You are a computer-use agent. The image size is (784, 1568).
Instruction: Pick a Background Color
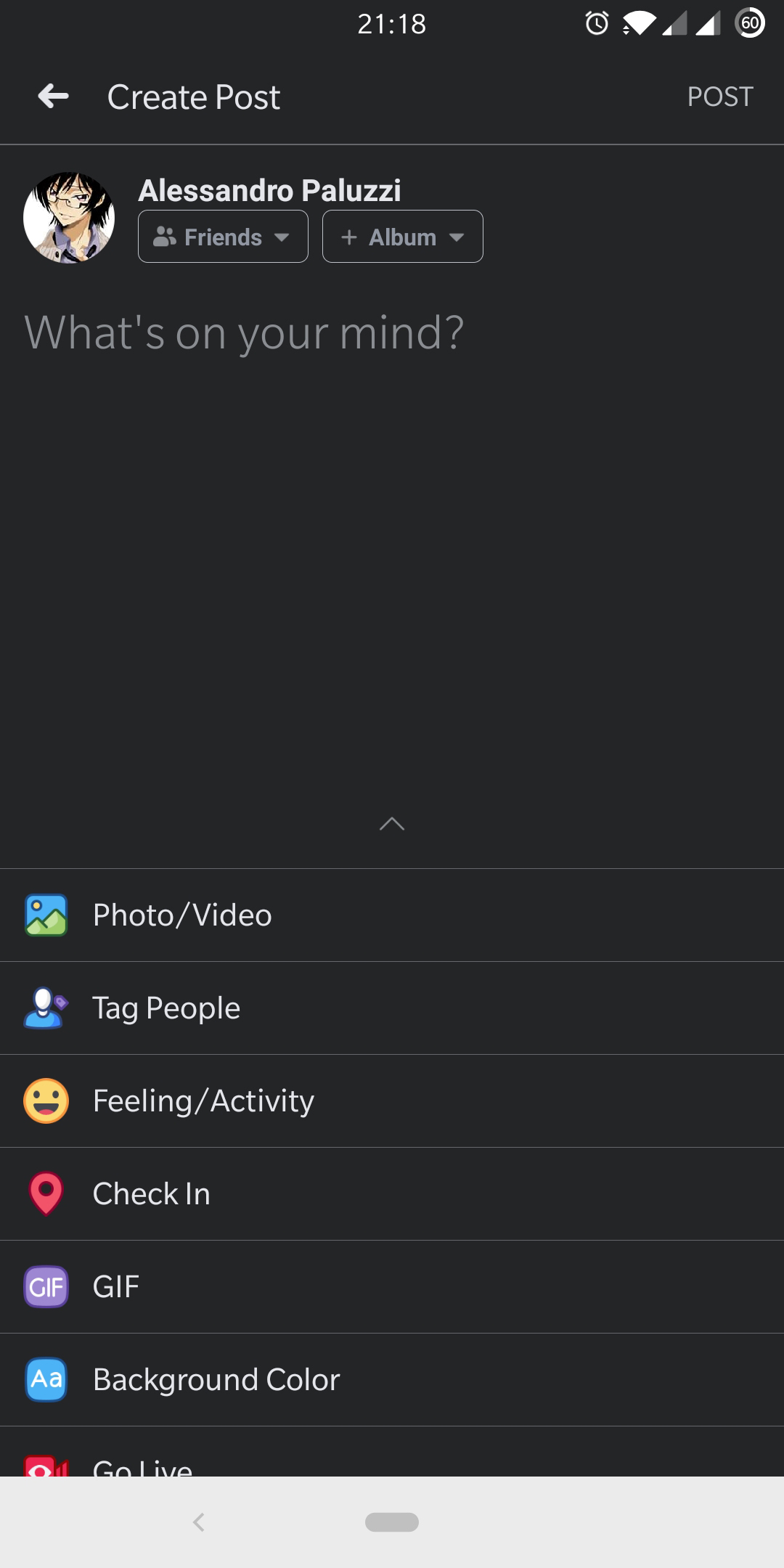(x=392, y=1380)
